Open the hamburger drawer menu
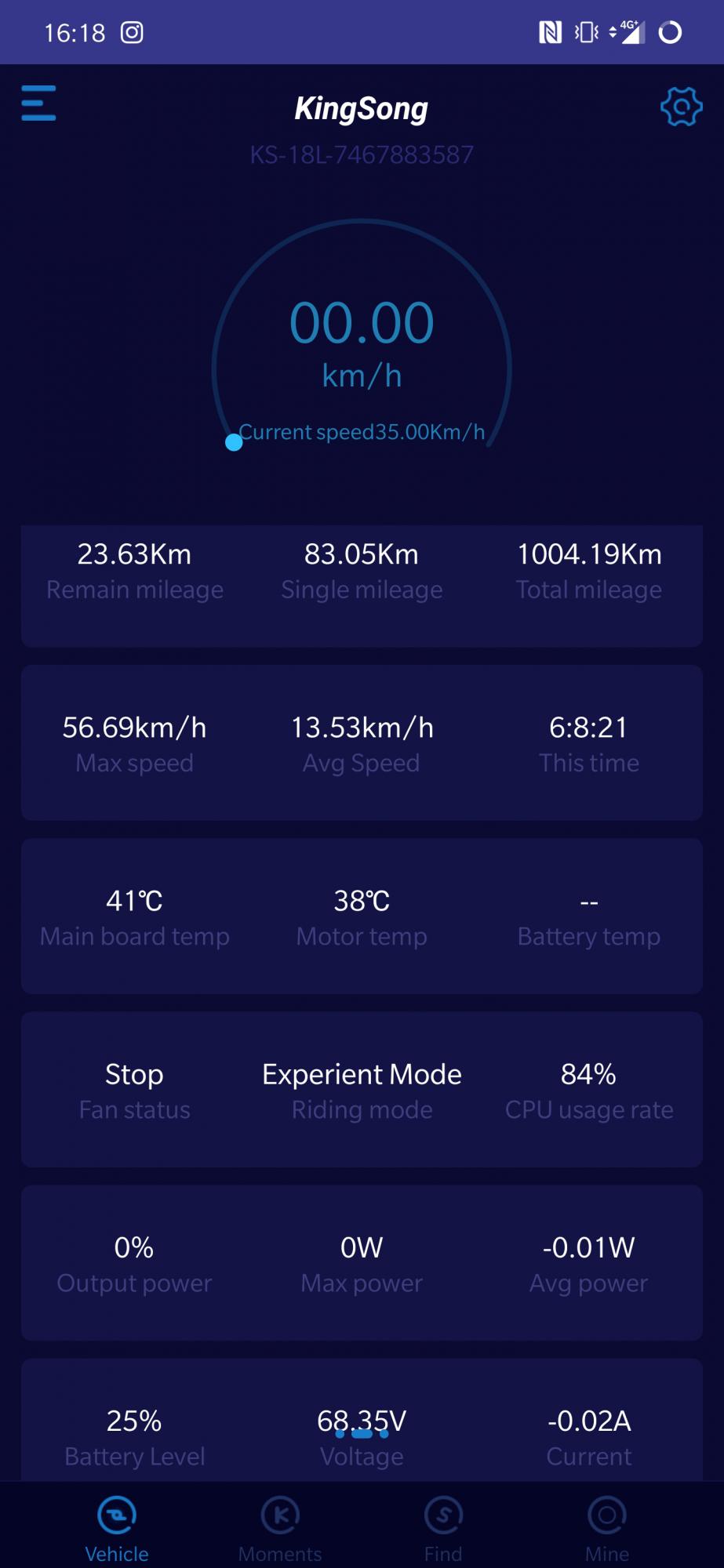Viewport: 724px width, 1568px height. (38, 103)
